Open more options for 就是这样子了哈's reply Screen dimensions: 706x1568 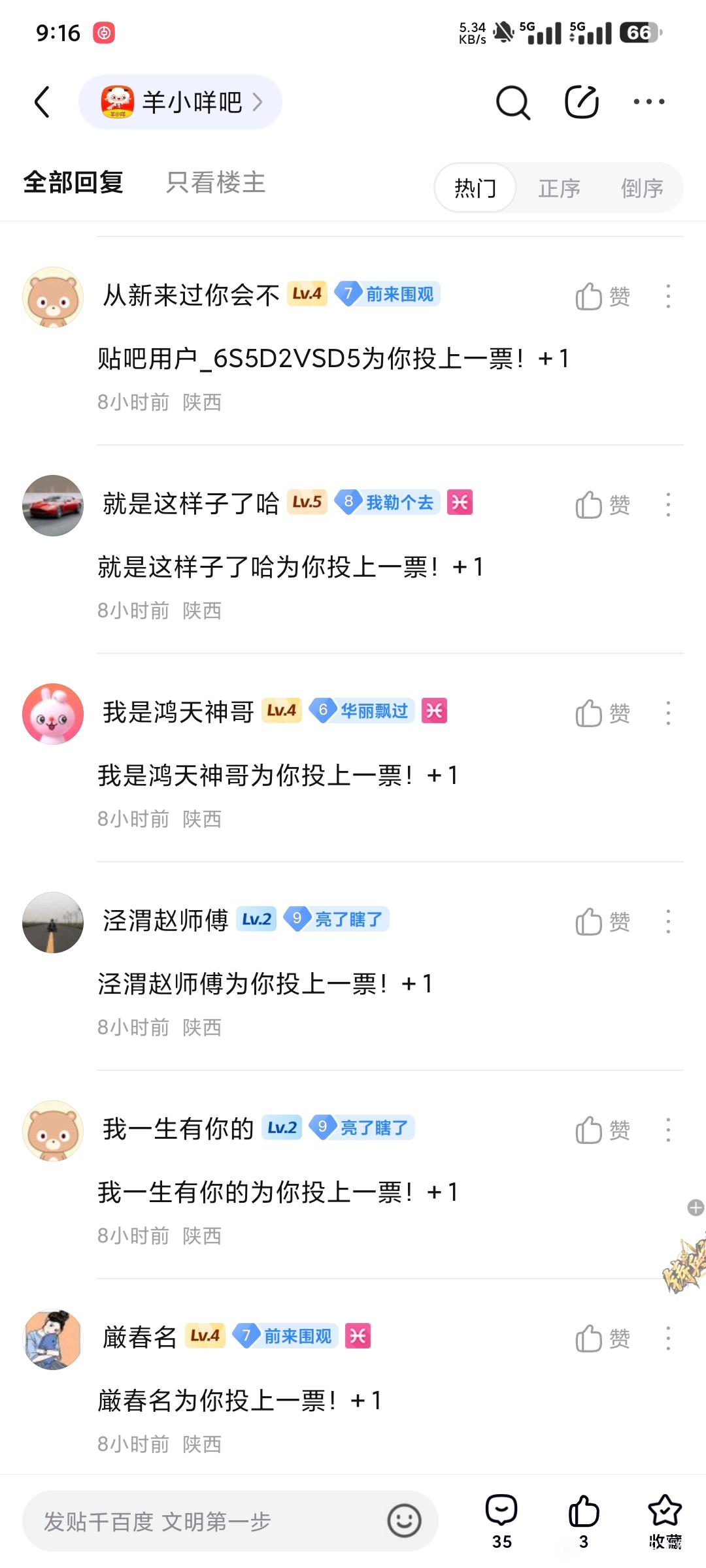tap(667, 505)
